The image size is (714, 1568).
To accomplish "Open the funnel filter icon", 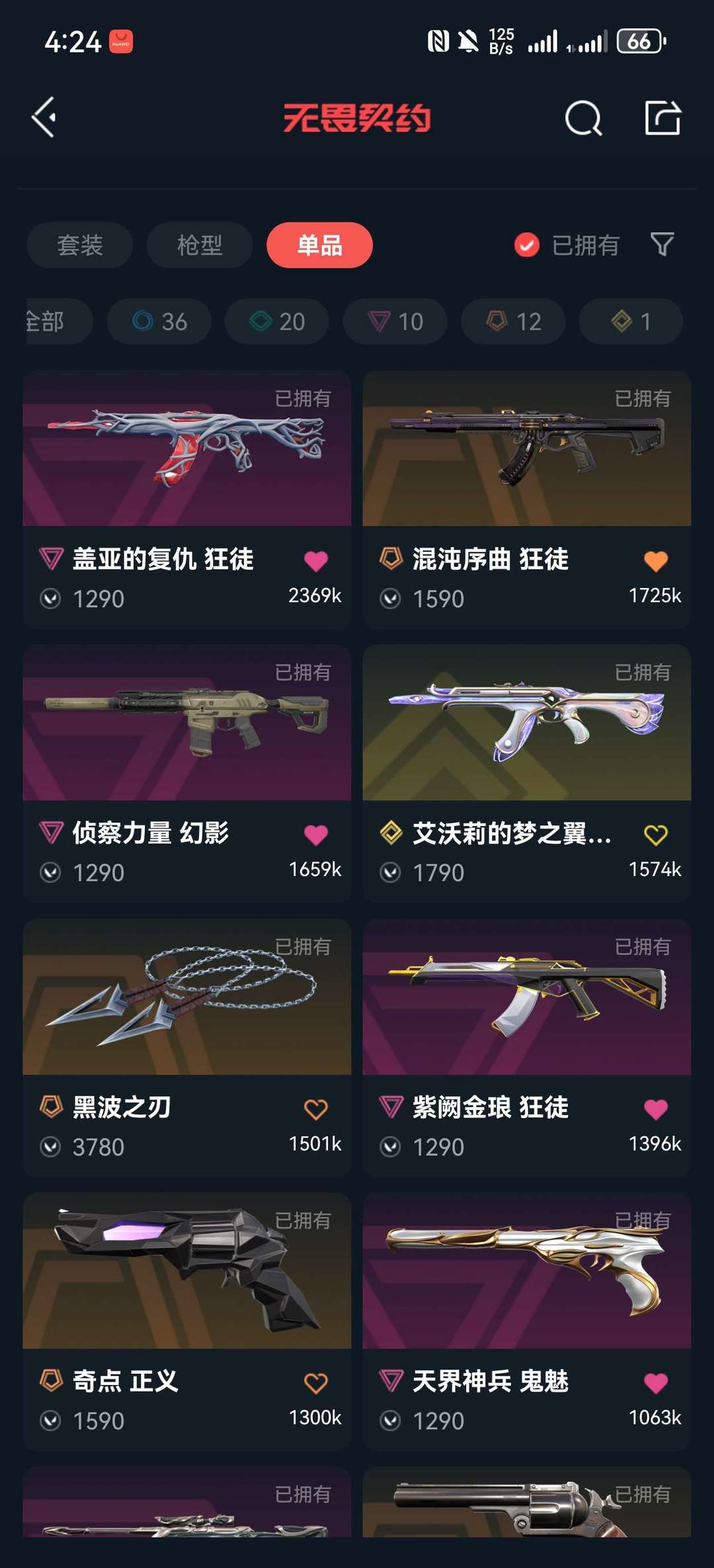I will tap(662, 244).
